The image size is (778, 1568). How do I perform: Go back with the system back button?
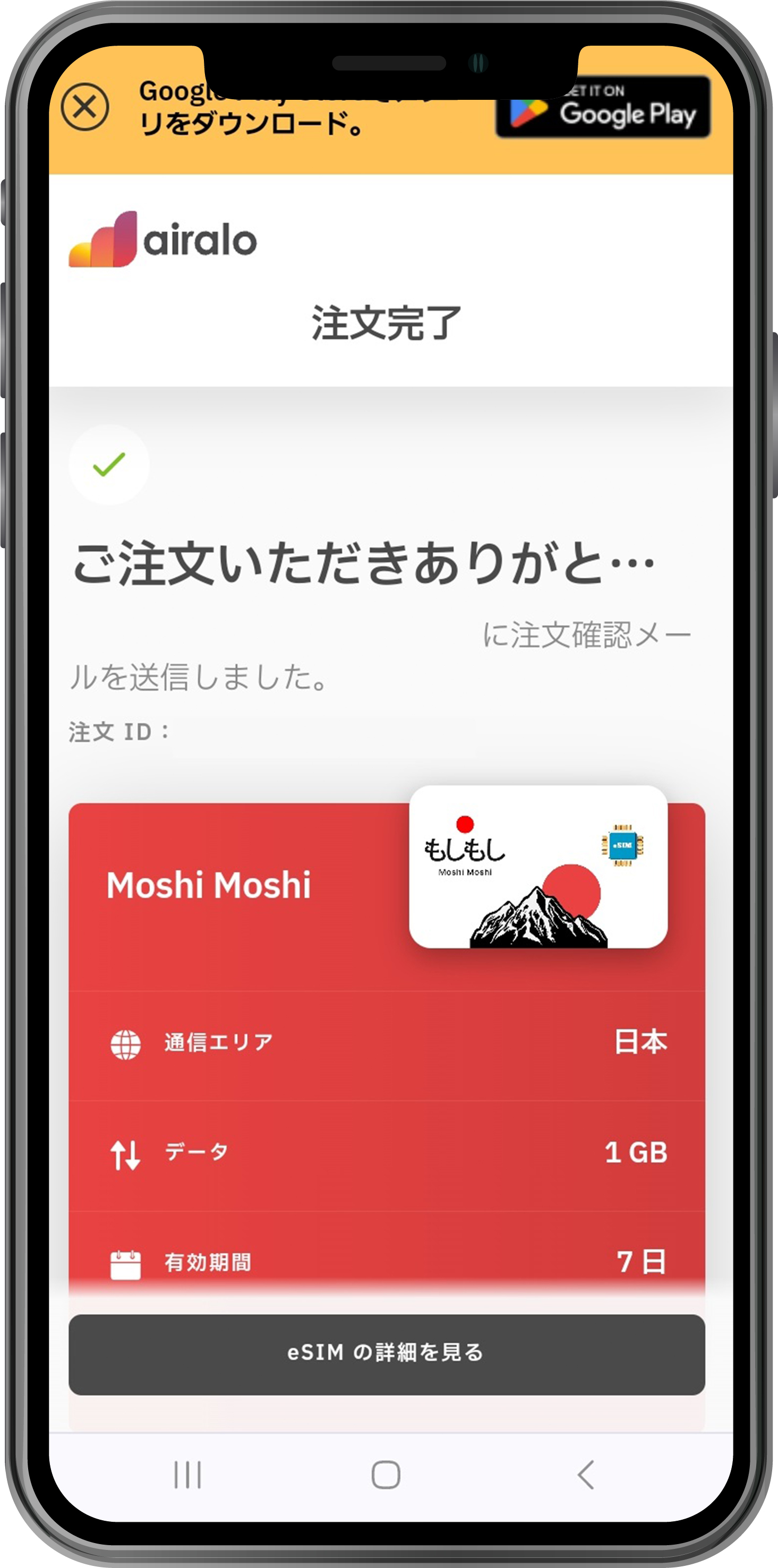(586, 1474)
